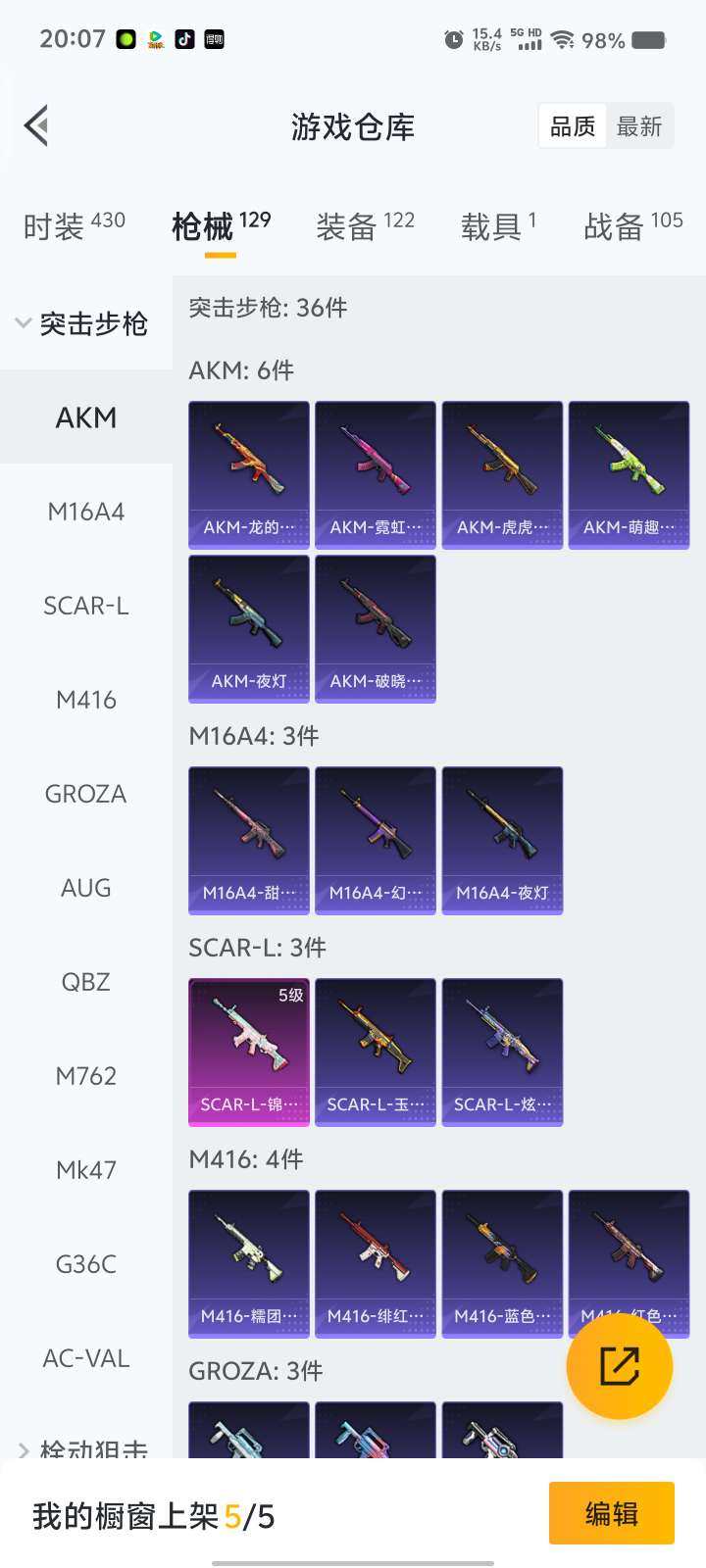
Task: Select GROZA in the side list
Action: tap(86, 794)
